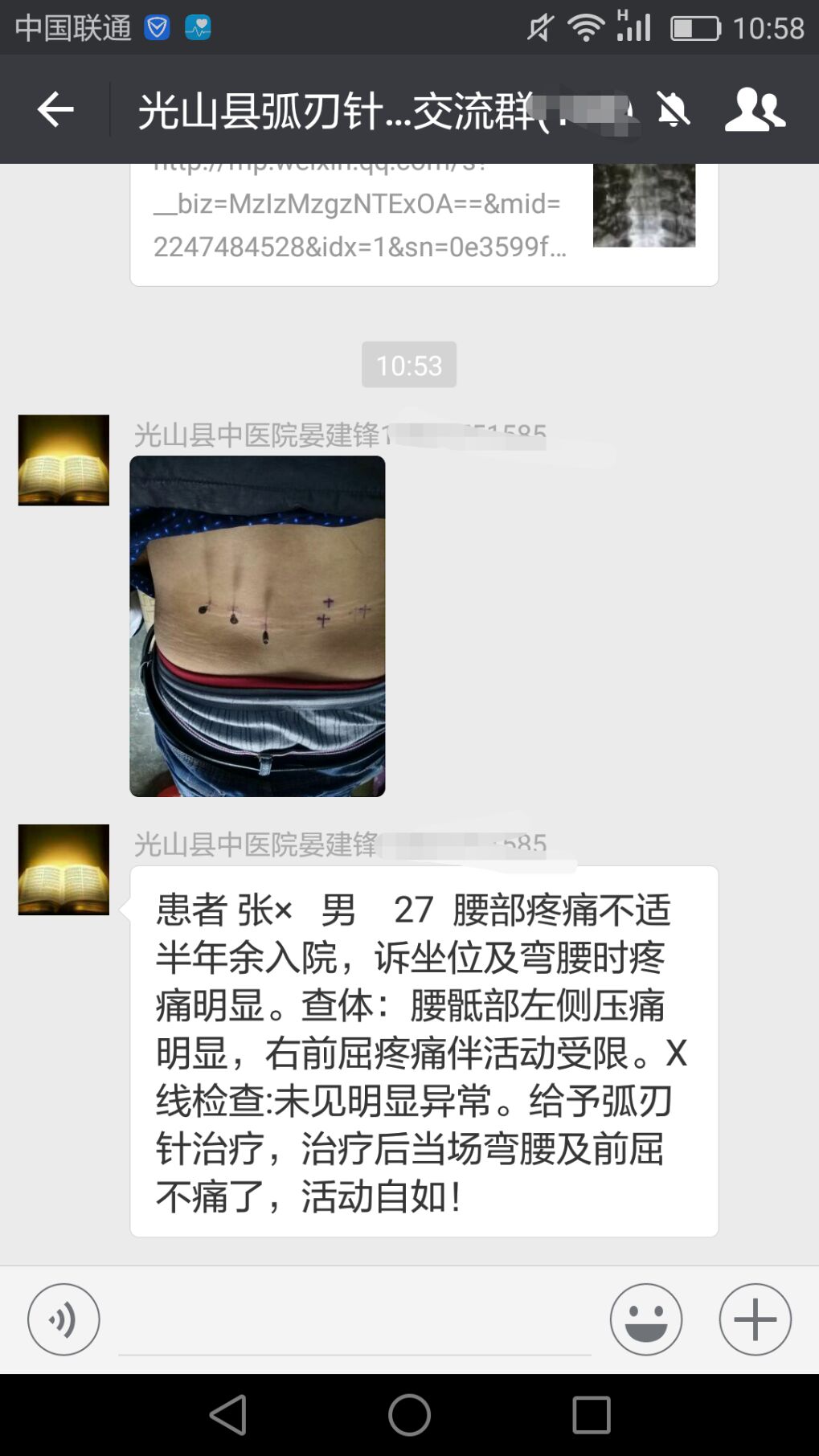Image resolution: width=819 pixels, height=1456 pixels.
Task: Tap the system home button
Action: [x=409, y=1415]
